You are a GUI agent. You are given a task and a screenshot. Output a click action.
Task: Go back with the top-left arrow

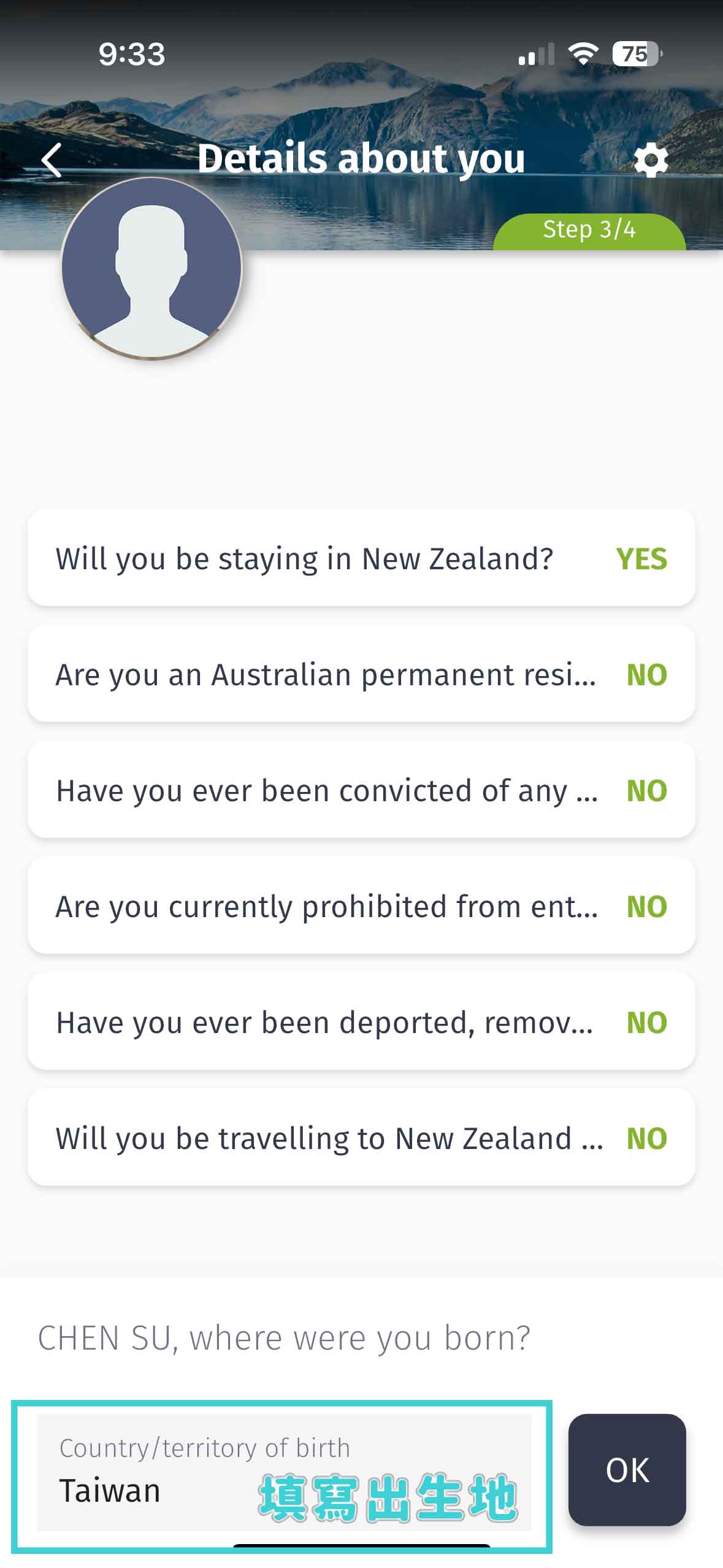coord(52,160)
